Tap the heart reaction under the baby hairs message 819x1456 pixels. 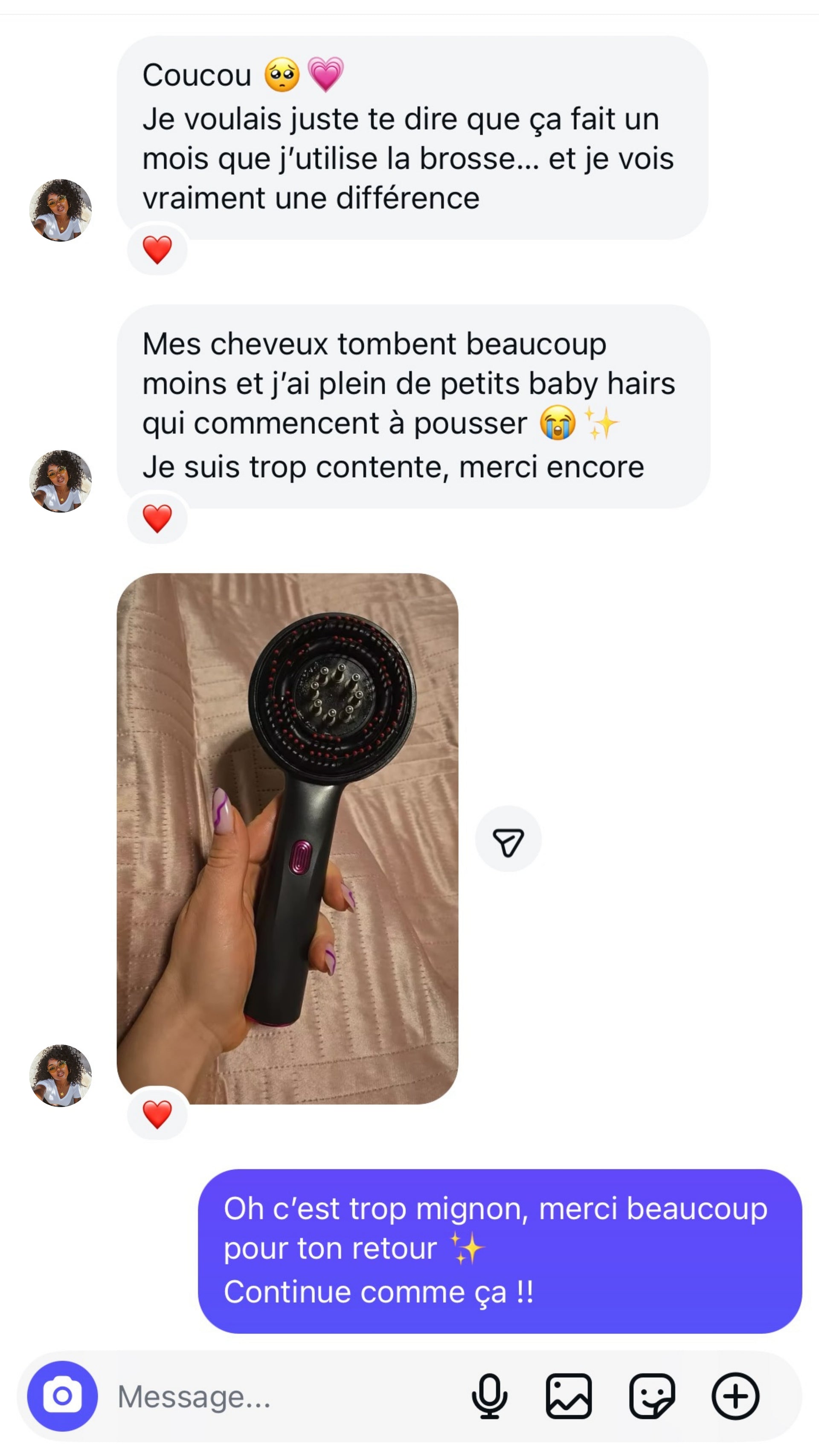pyautogui.click(x=157, y=518)
